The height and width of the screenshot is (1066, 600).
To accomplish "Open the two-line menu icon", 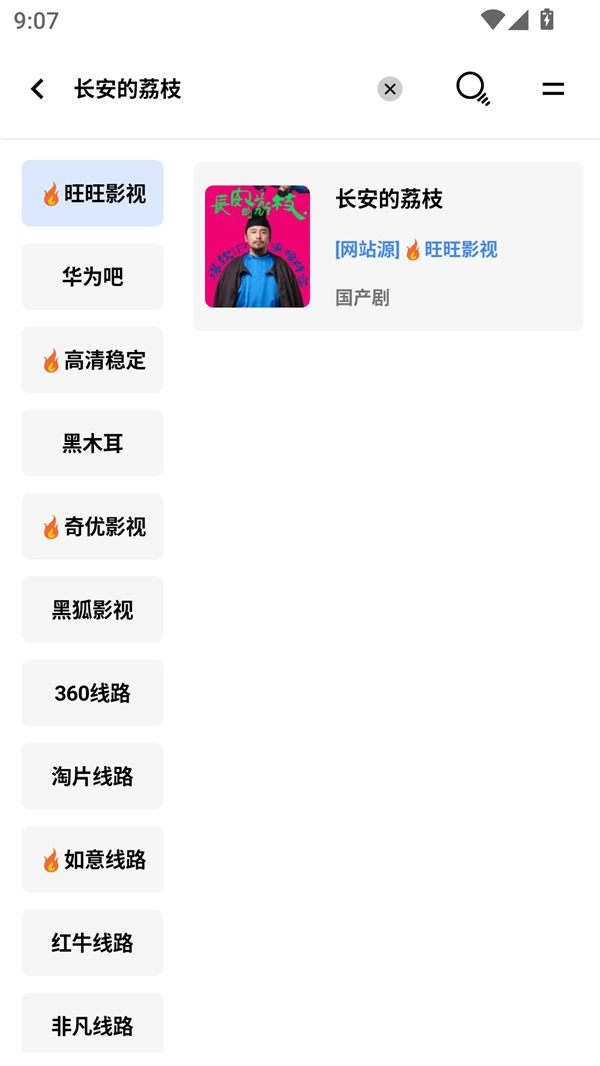I will tap(553, 89).
